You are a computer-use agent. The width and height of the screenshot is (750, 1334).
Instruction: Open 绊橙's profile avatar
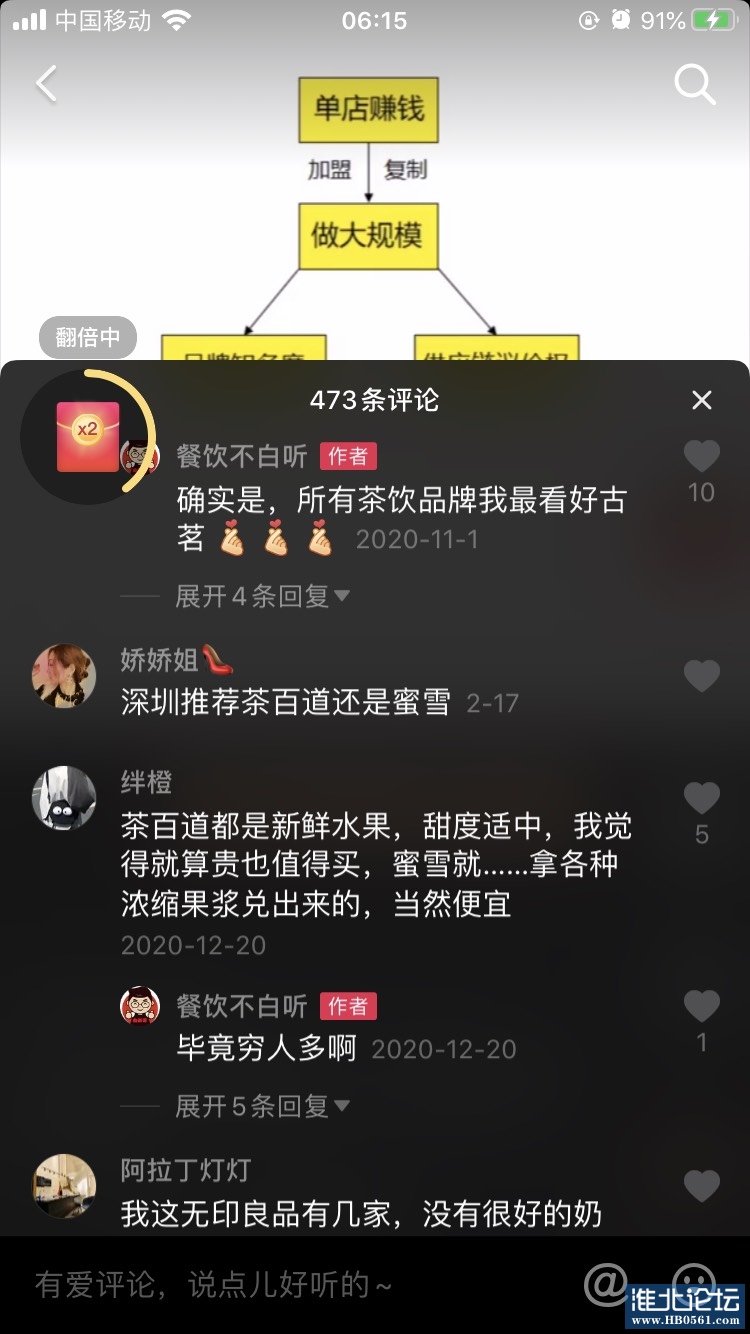coord(64,798)
